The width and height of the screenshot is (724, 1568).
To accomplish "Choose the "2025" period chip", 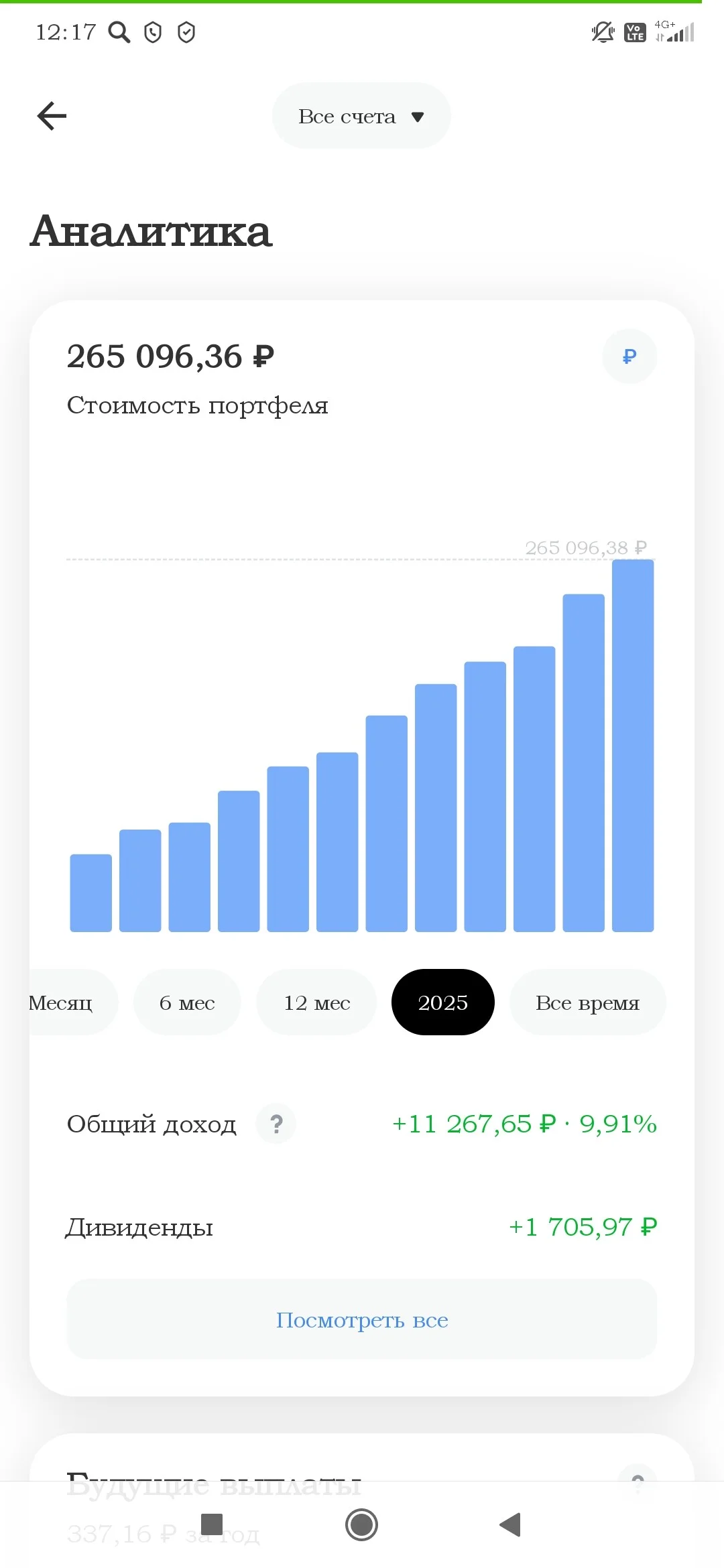I will [x=443, y=1002].
